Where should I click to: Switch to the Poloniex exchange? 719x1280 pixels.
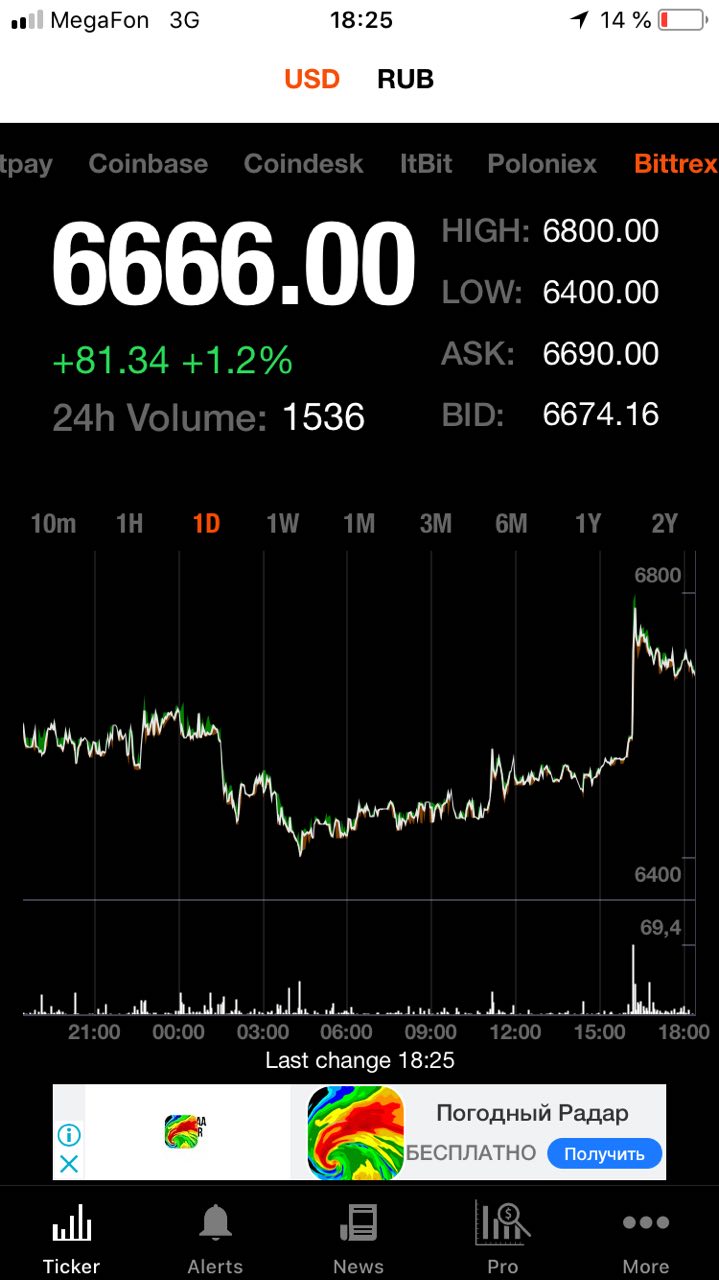click(x=542, y=164)
